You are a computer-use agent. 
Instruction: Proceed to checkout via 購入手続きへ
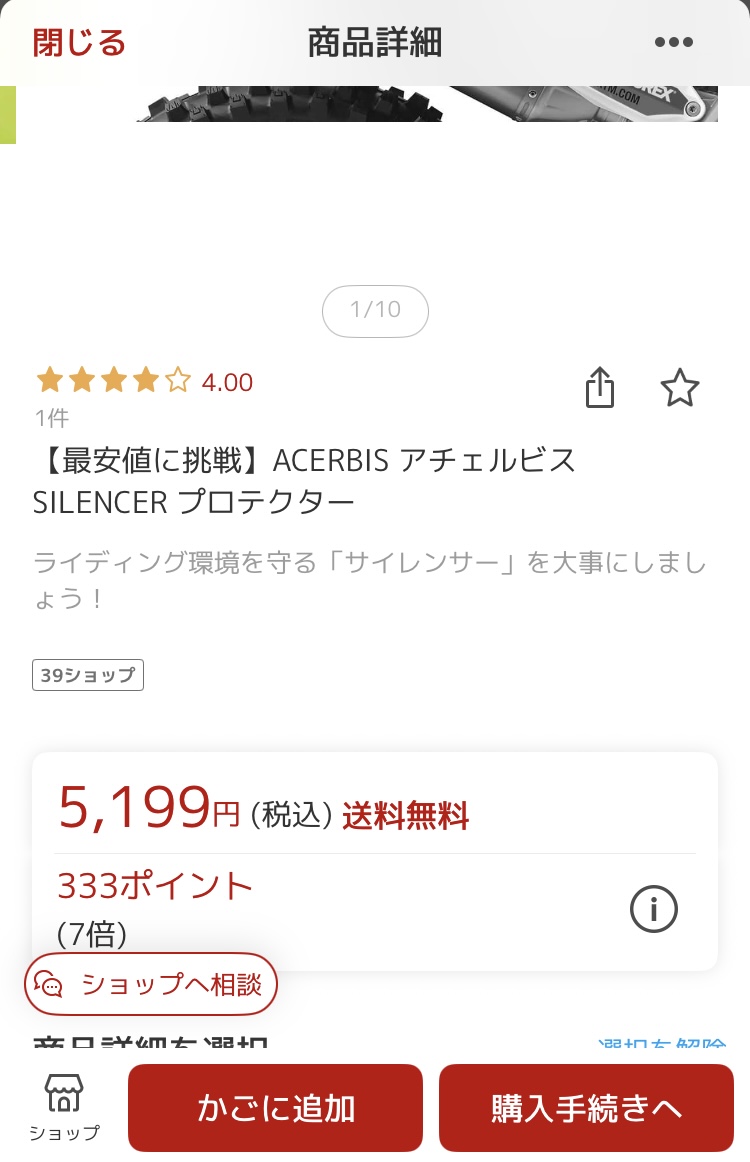pyautogui.click(x=586, y=1108)
